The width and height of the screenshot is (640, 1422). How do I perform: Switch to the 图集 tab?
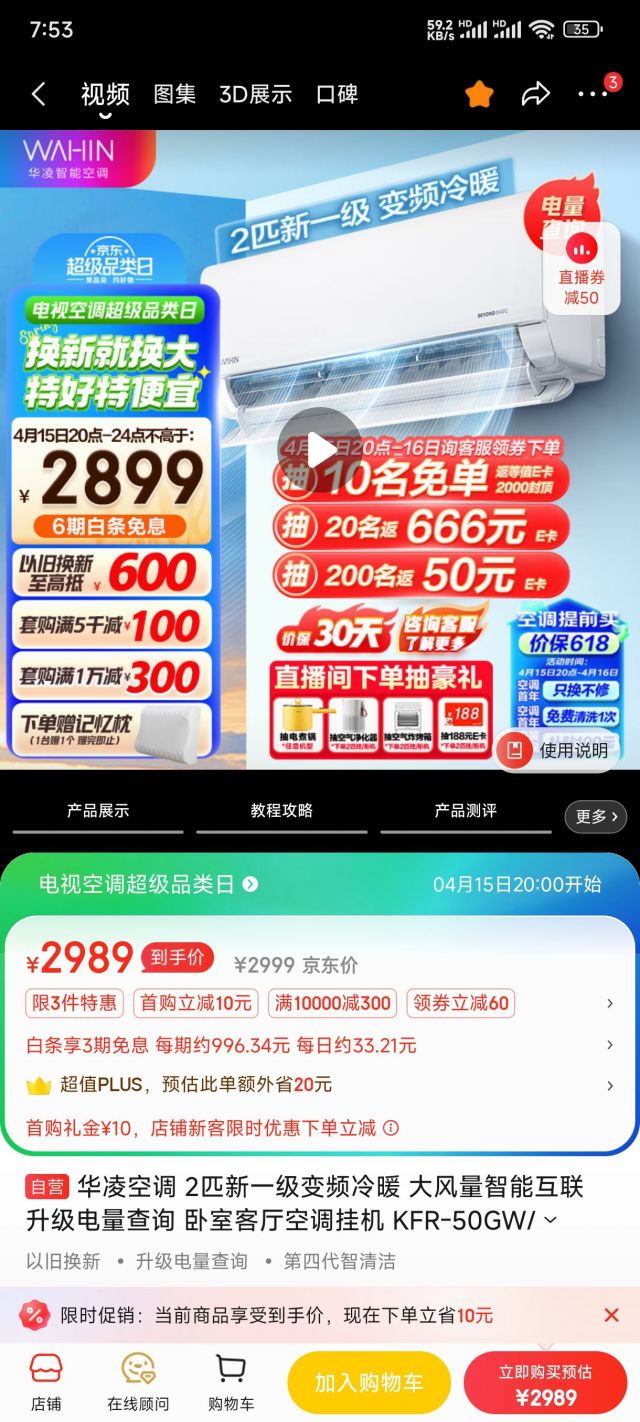[174, 94]
